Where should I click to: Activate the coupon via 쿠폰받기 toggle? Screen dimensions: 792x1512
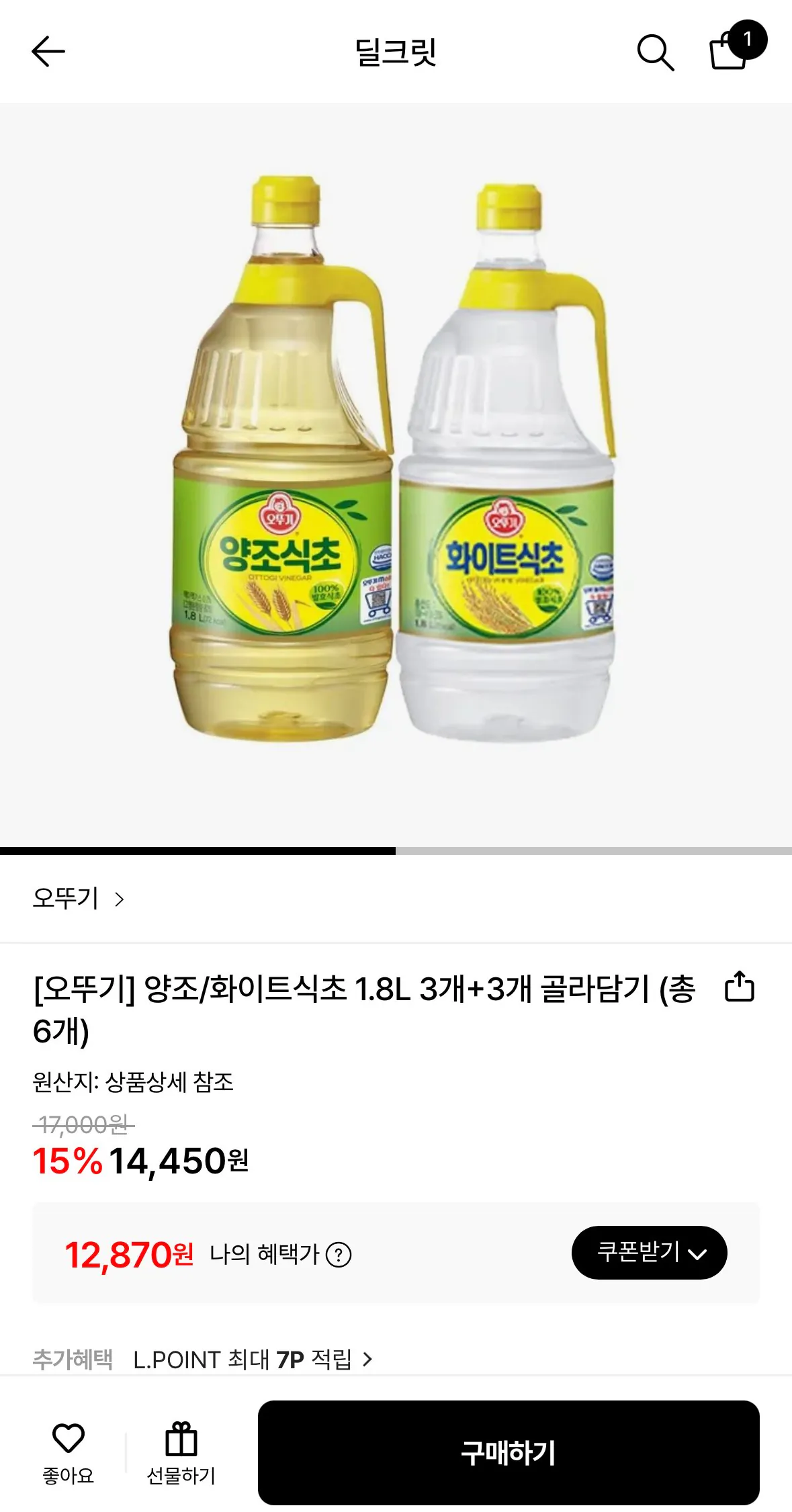(648, 1251)
